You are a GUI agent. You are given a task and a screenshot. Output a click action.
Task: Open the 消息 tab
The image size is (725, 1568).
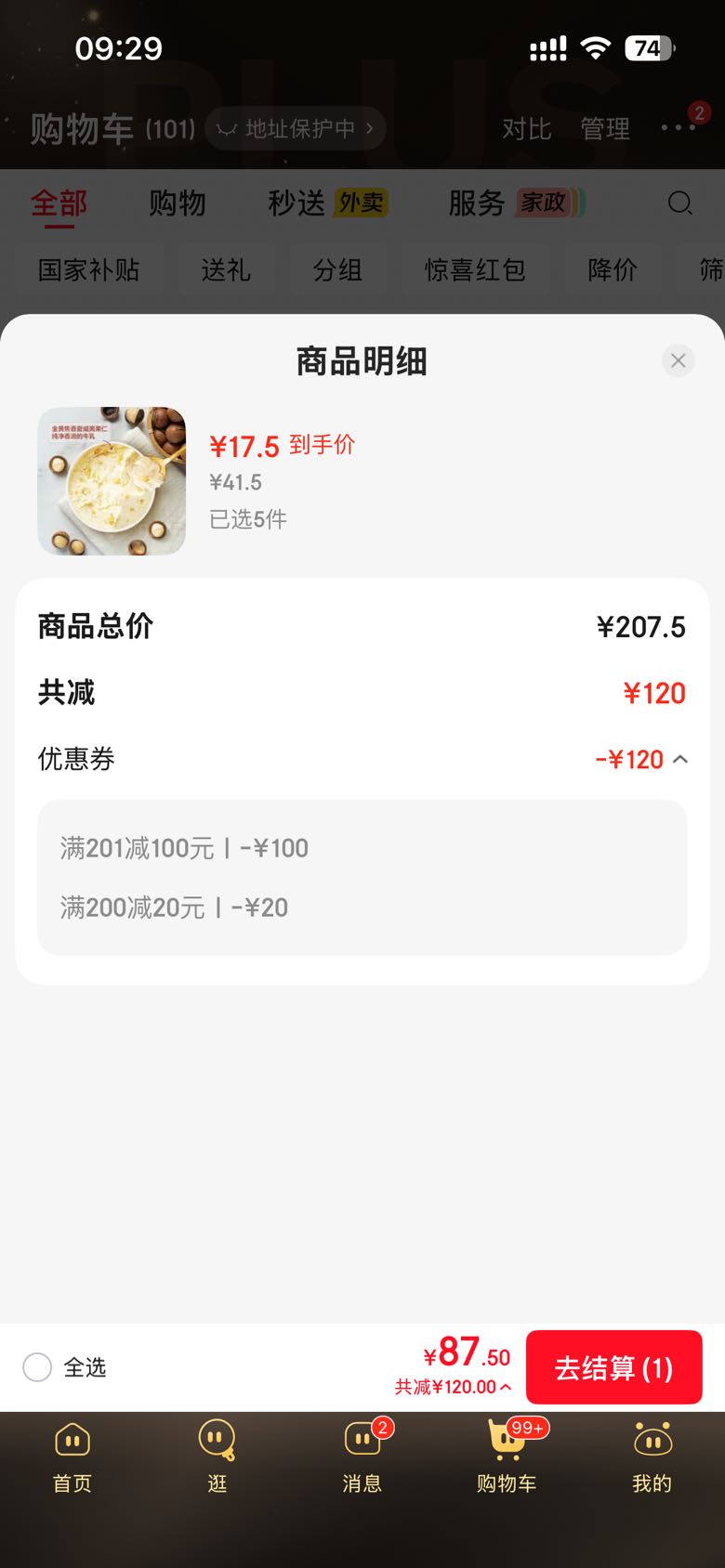click(x=362, y=1457)
